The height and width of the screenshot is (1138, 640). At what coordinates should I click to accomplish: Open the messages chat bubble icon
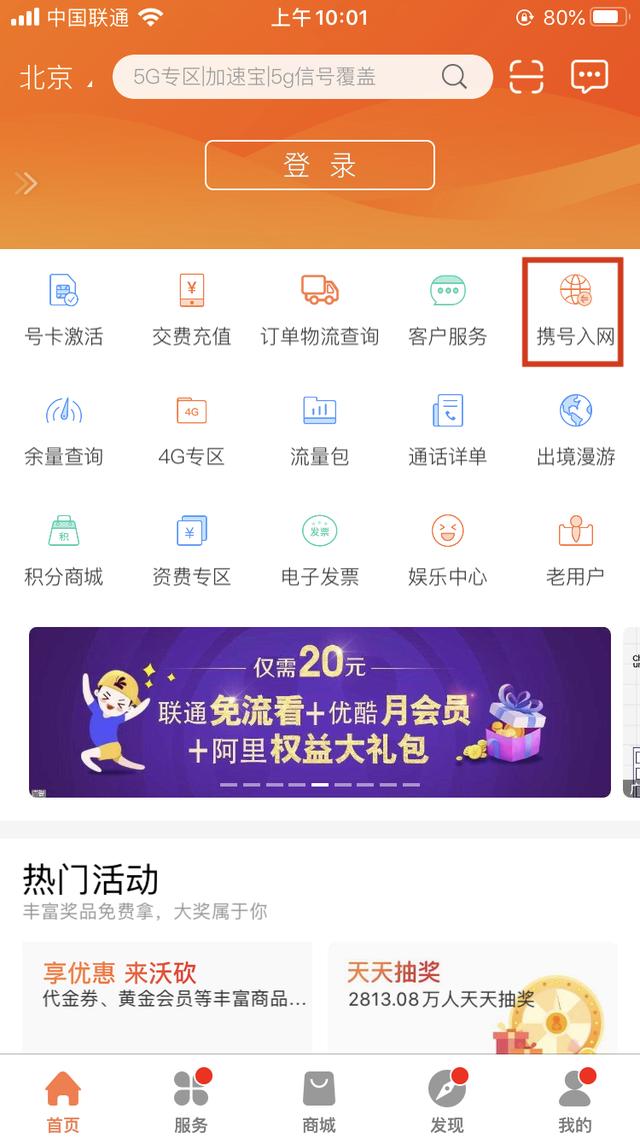pos(588,76)
